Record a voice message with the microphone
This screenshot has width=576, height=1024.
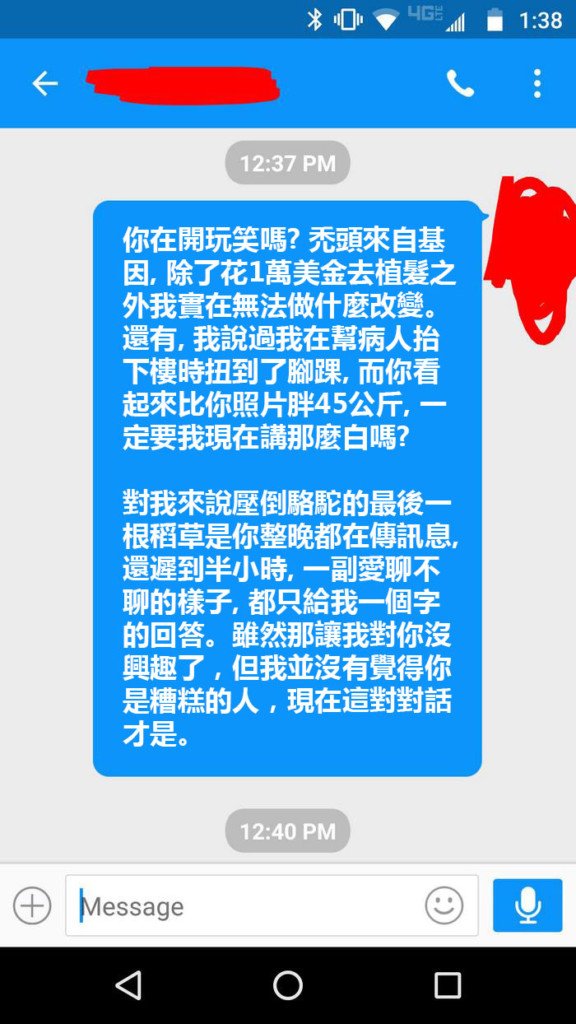(528, 905)
